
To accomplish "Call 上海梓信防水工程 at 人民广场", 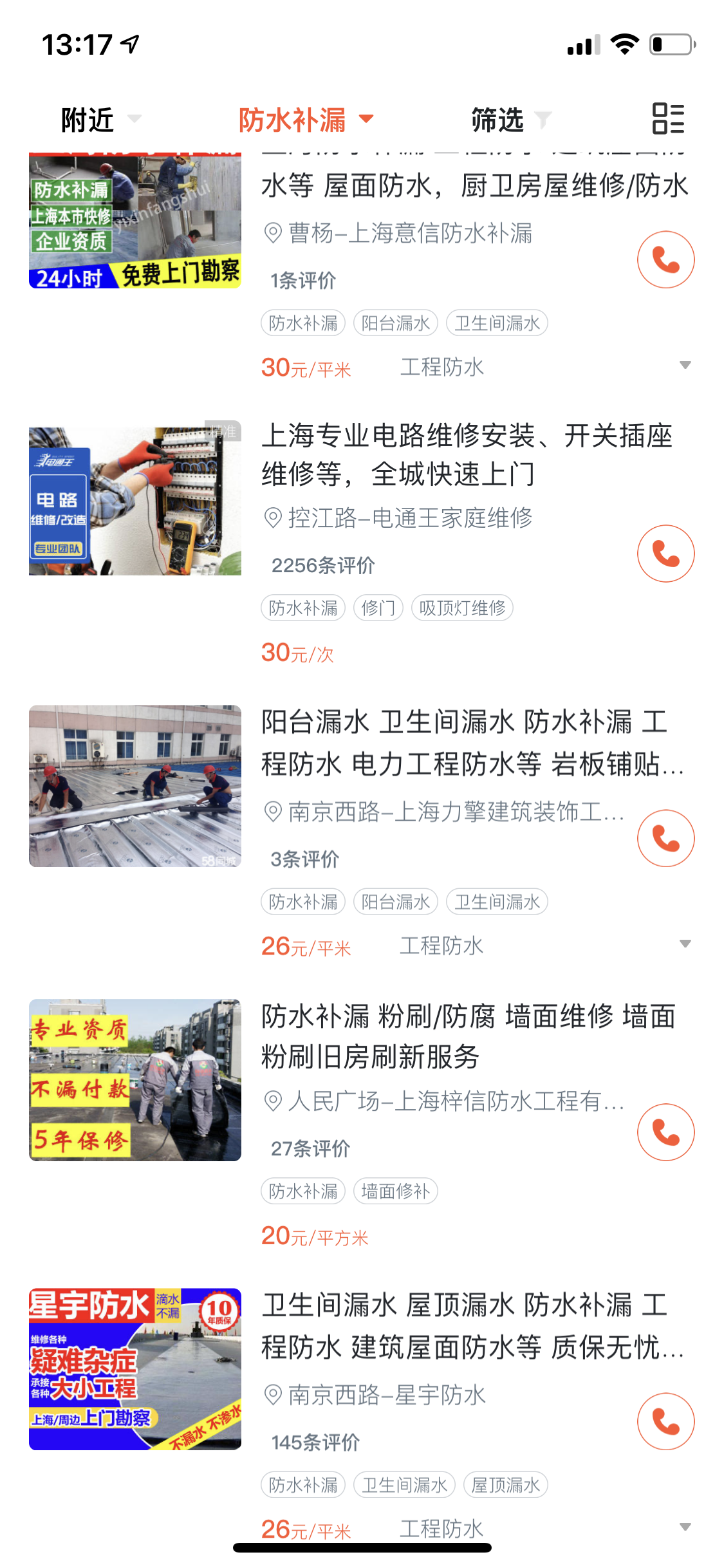I will [x=665, y=1132].
